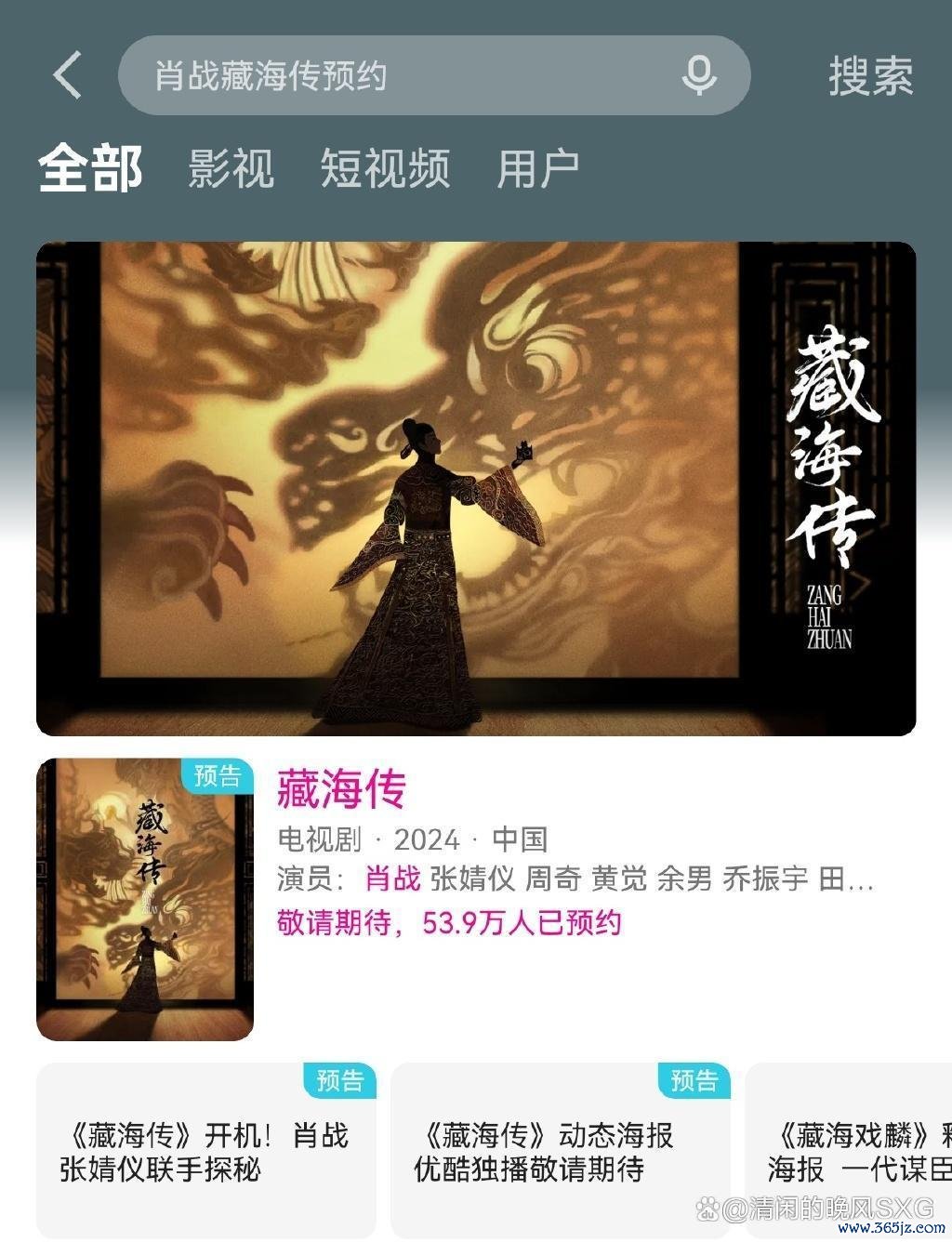Switch to the 短视频 tab
952x1242 pixels.
point(385,169)
